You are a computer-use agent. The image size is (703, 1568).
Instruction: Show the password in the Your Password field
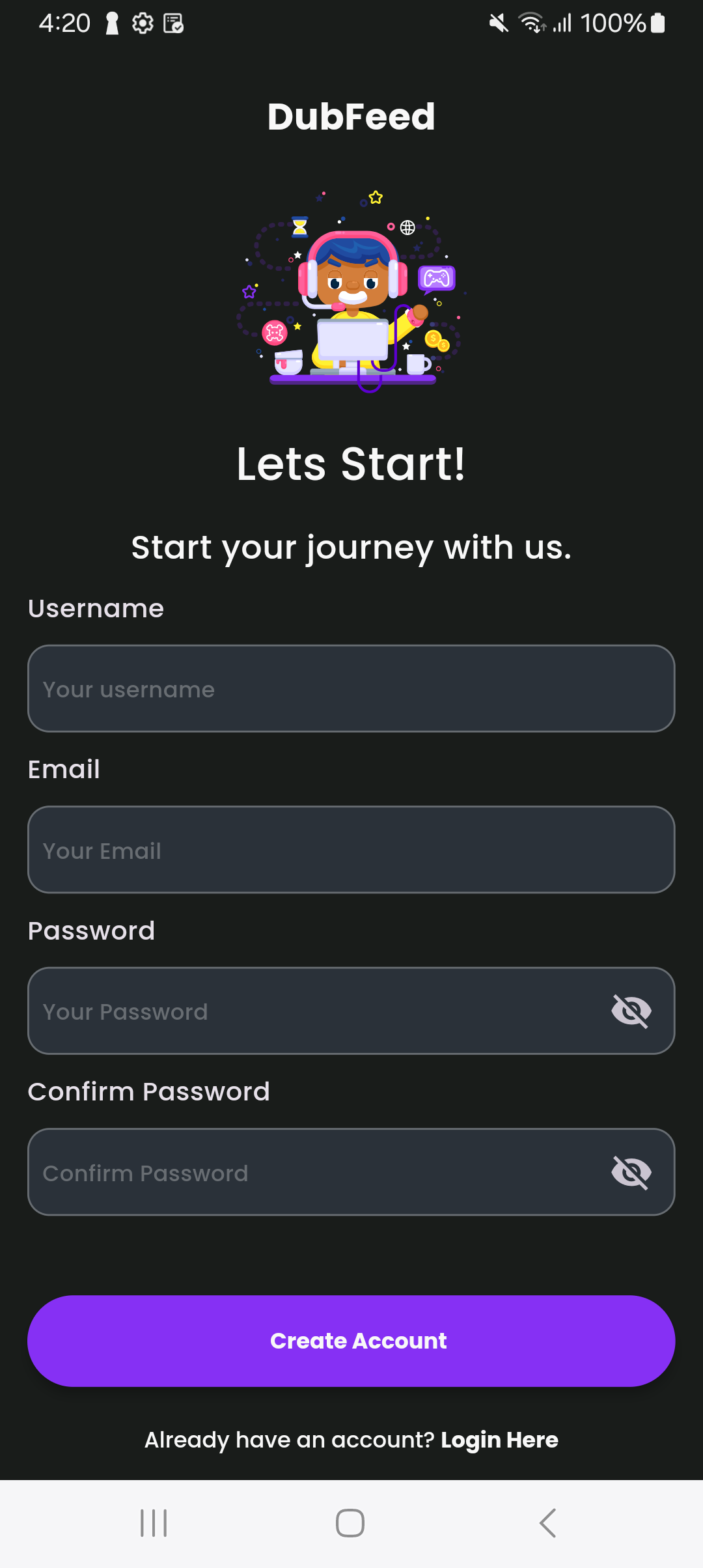631,1011
